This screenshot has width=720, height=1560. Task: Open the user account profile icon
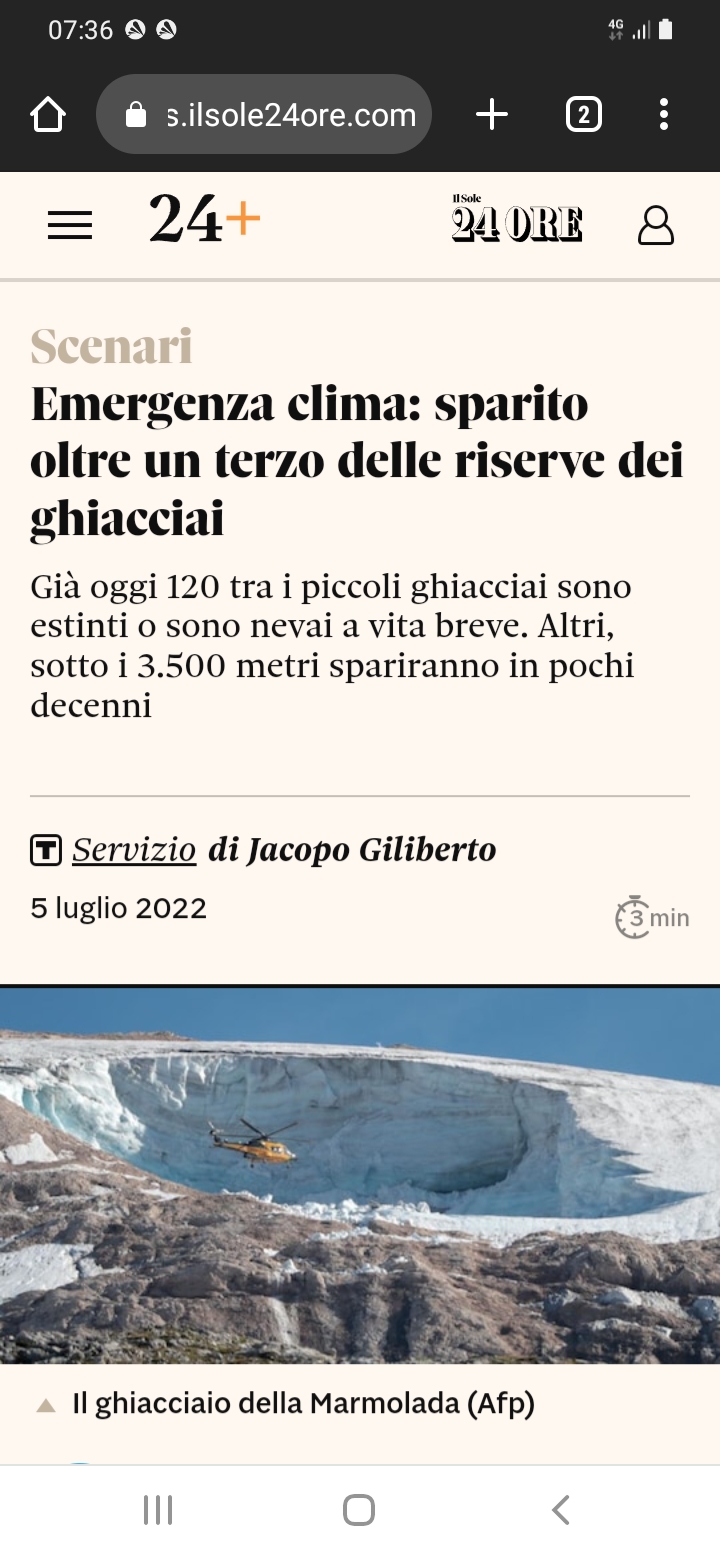656,225
